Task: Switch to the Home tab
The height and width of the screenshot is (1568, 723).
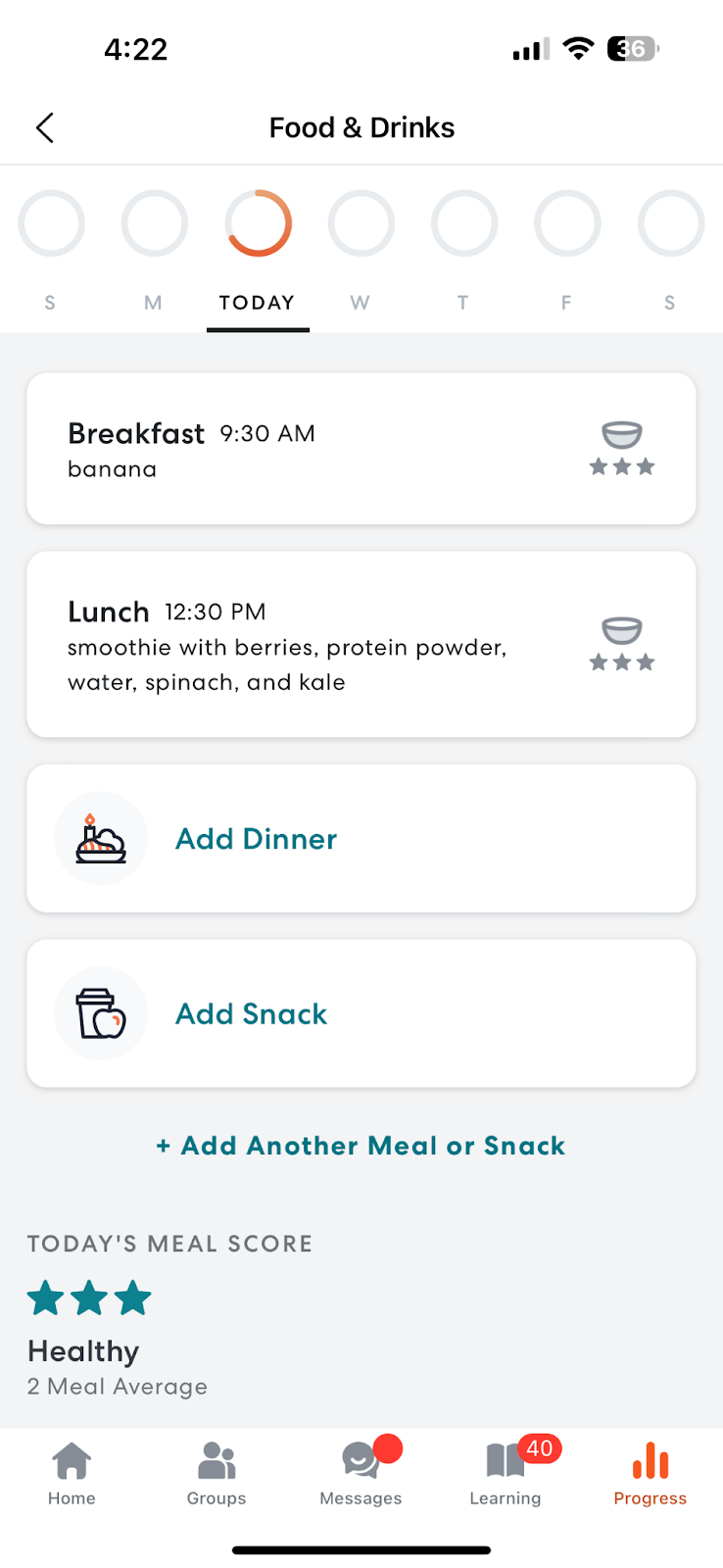Action: 72,1473
